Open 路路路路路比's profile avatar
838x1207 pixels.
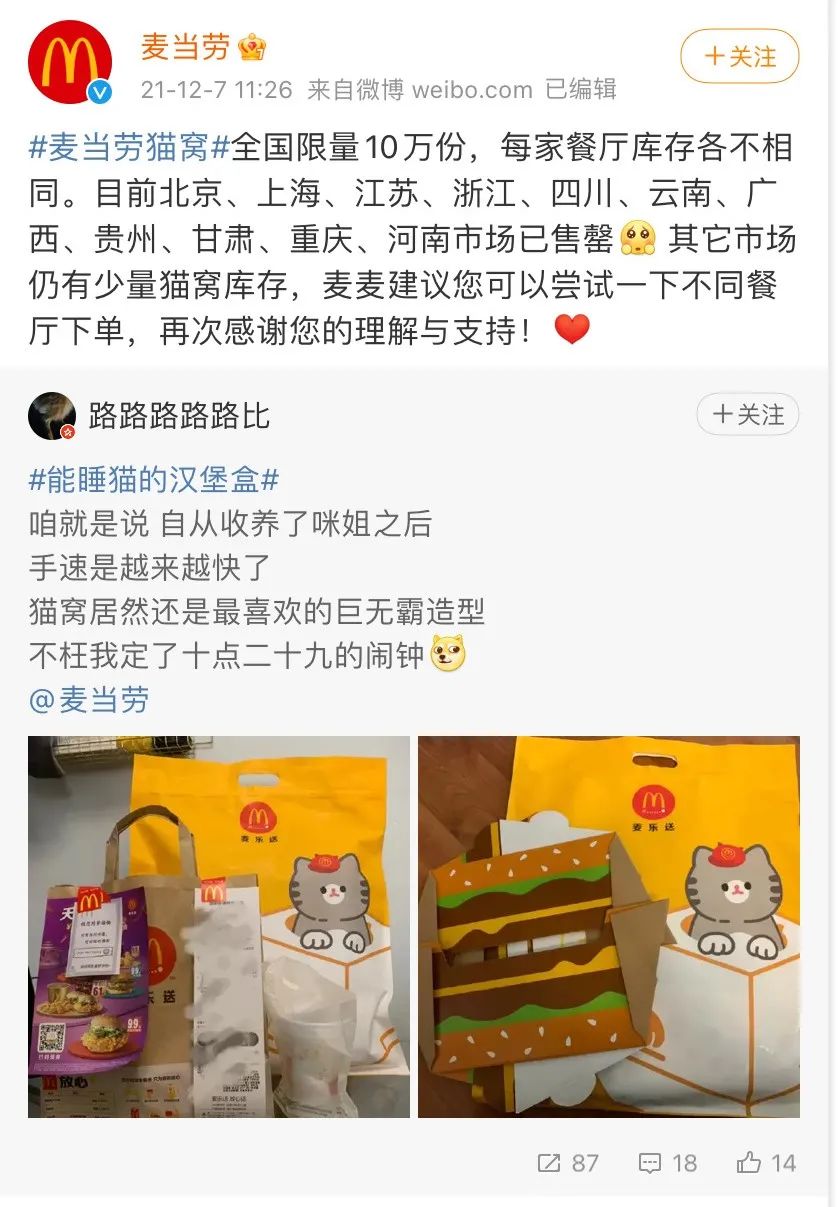click(52, 416)
